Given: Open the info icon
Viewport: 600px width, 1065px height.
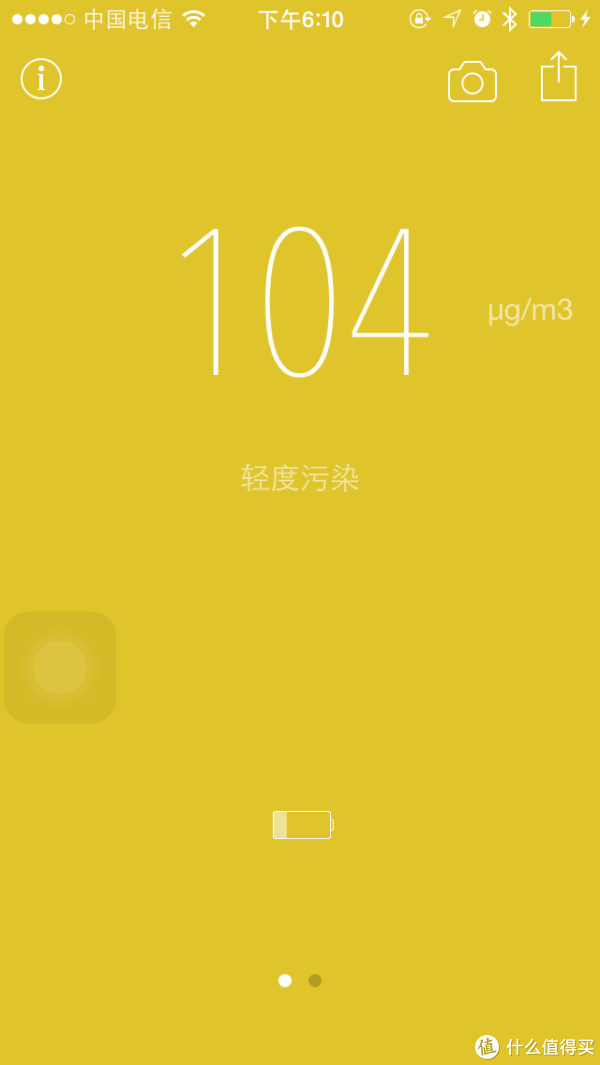Looking at the screenshot, I should (x=41, y=78).
